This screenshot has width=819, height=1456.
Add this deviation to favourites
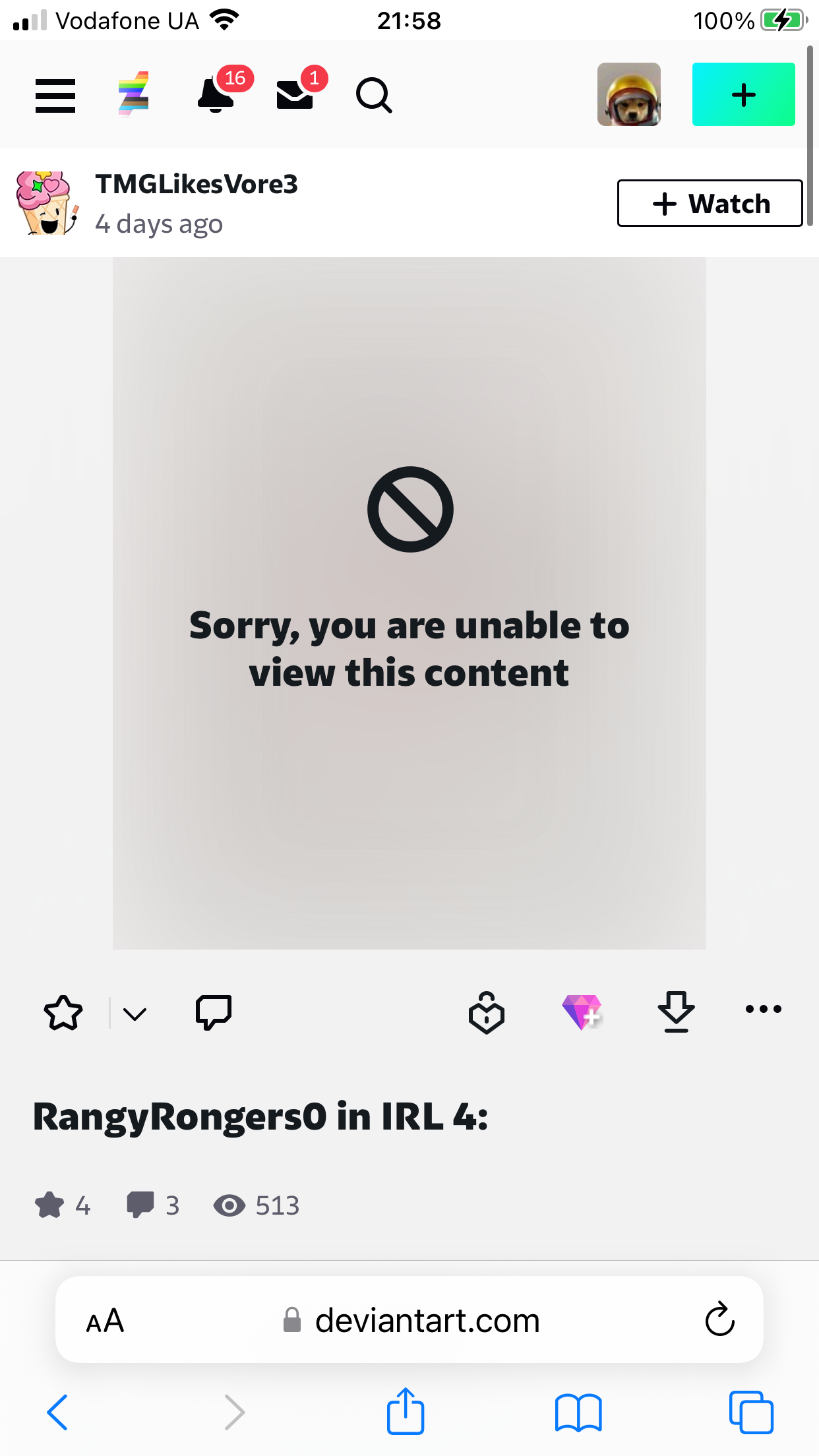63,1014
